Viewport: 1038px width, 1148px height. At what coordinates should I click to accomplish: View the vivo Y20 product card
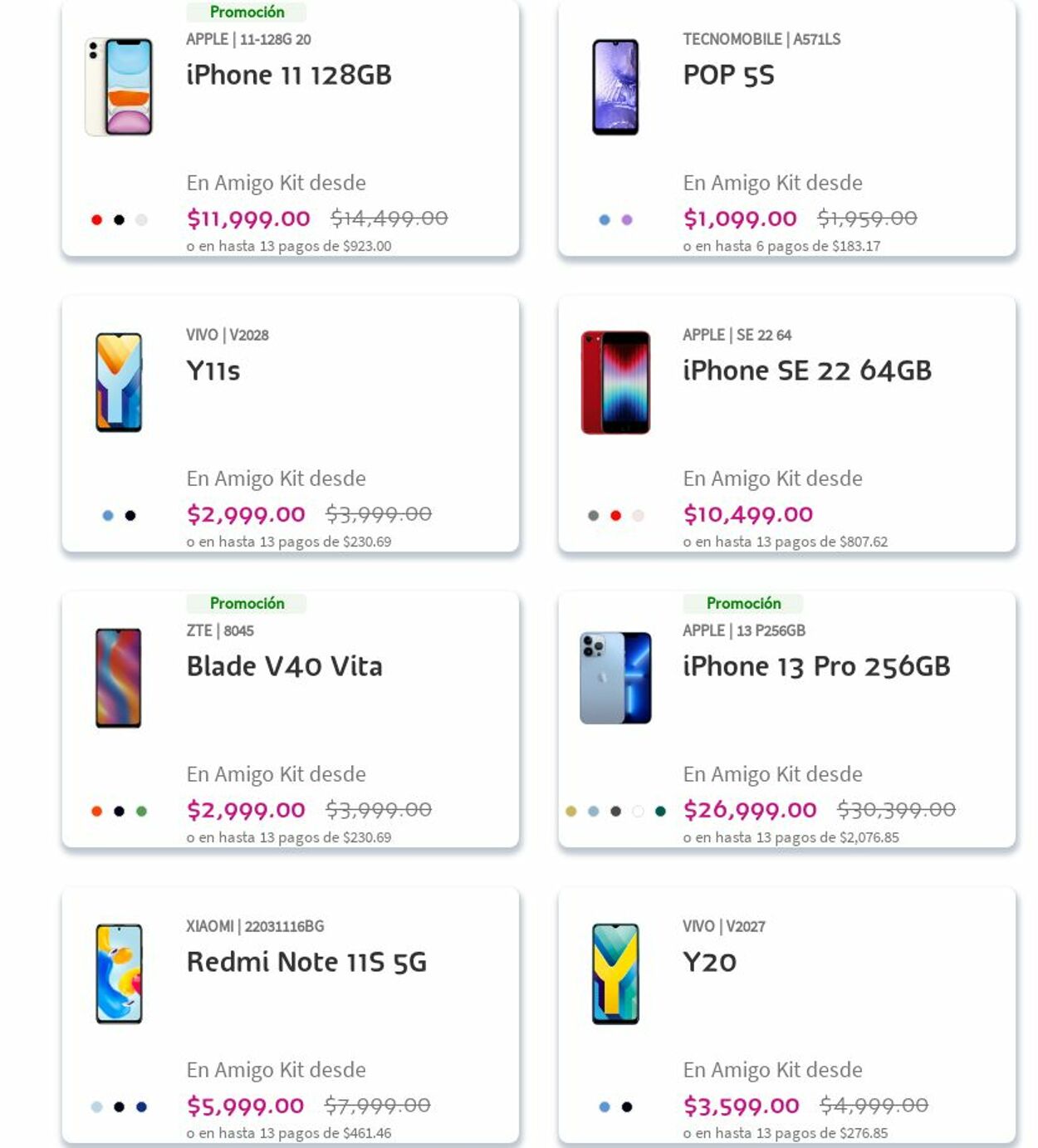pos(709,962)
